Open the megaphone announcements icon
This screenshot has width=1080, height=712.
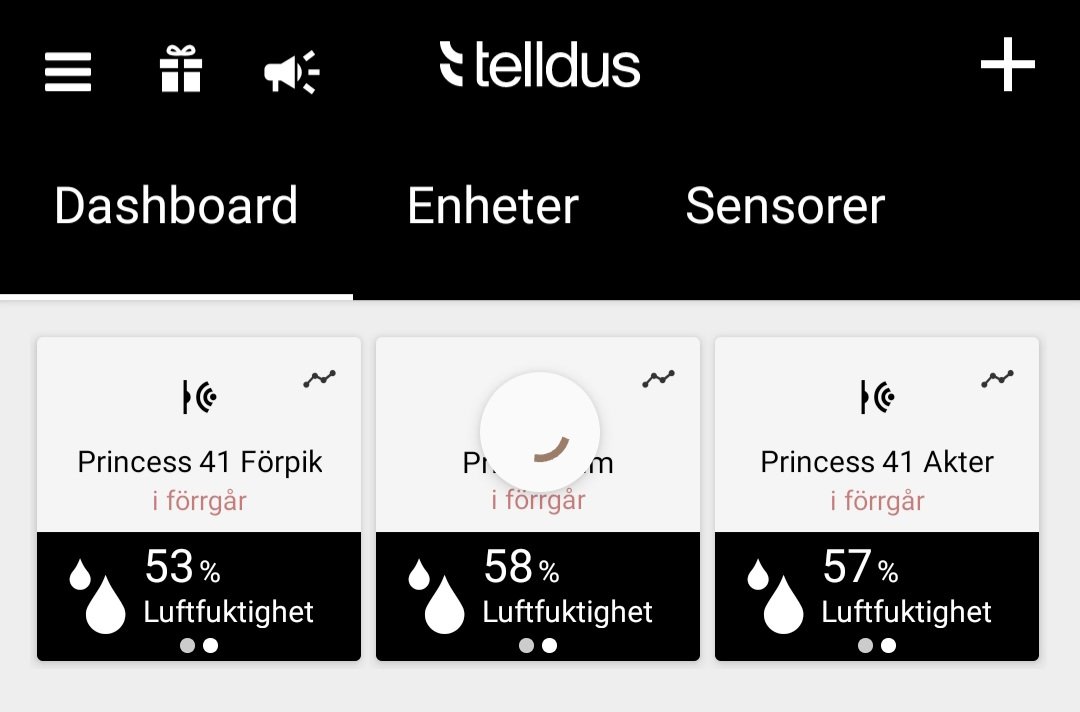point(291,72)
